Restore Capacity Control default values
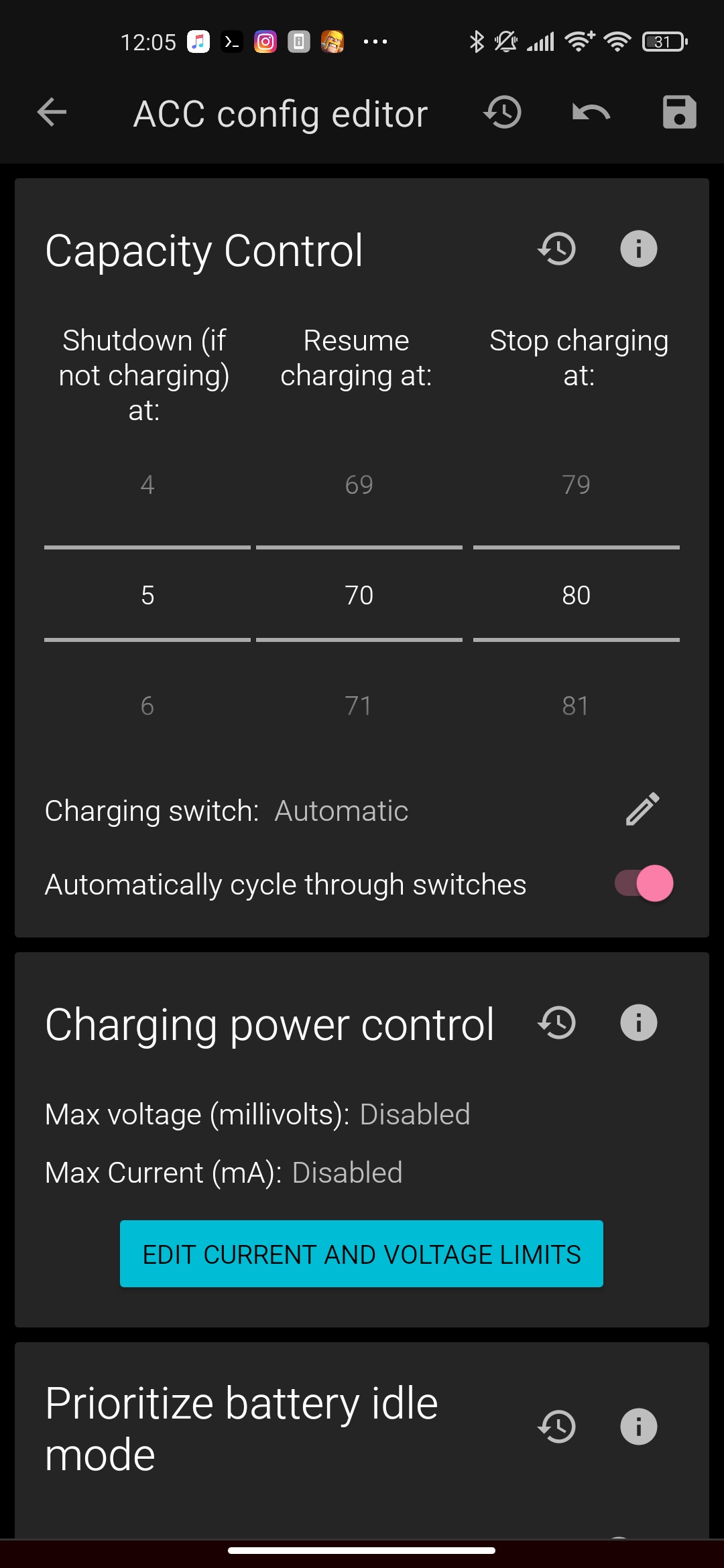The width and height of the screenshot is (724, 1568). pyautogui.click(x=556, y=249)
